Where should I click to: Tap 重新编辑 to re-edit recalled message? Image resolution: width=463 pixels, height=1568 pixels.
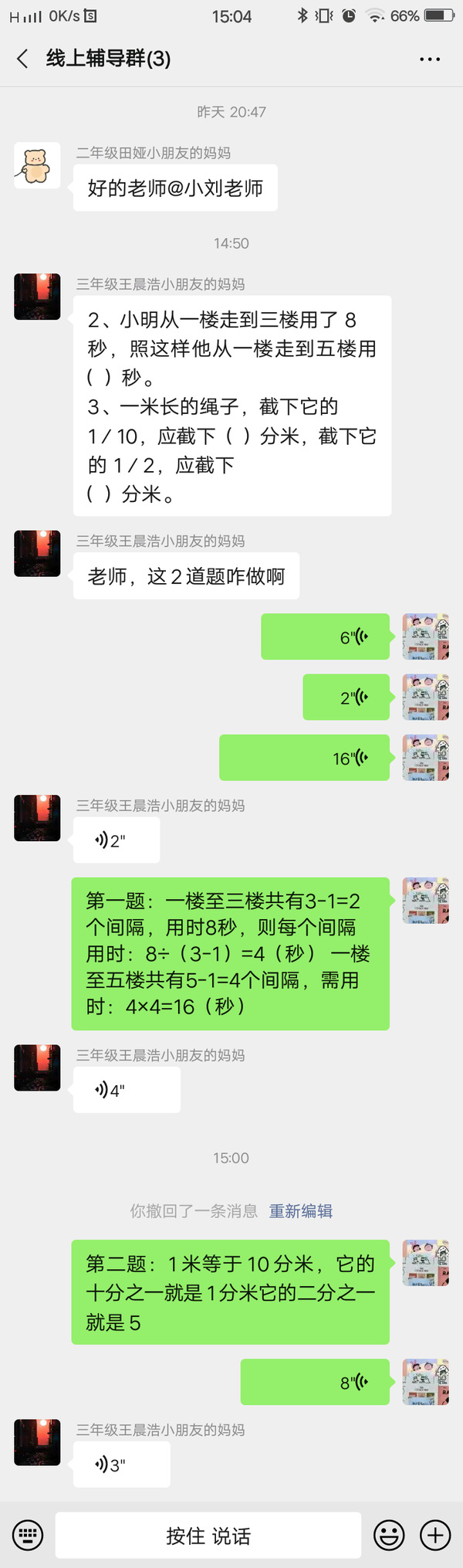tap(300, 1211)
